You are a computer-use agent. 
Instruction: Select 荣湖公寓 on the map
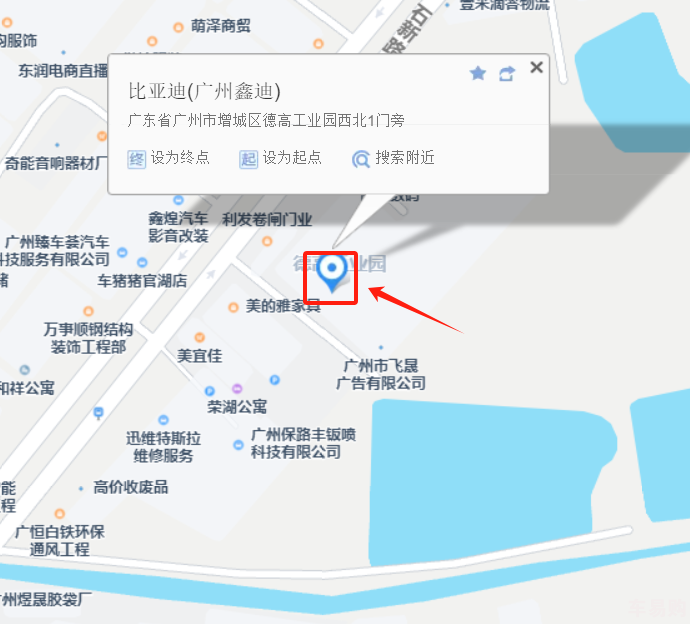[237, 406]
